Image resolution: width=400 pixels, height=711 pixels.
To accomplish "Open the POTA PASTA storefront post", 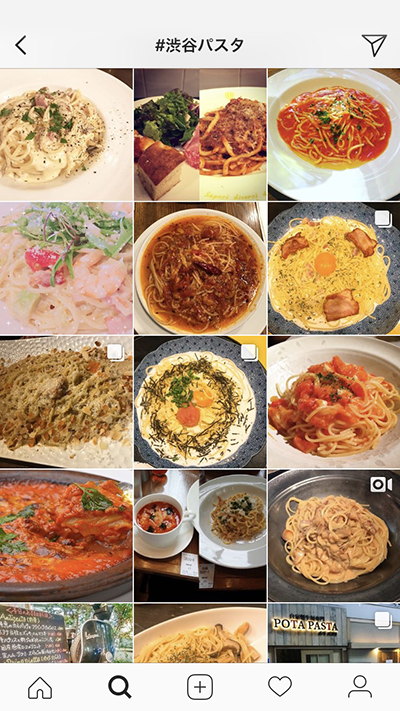I will [334, 633].
